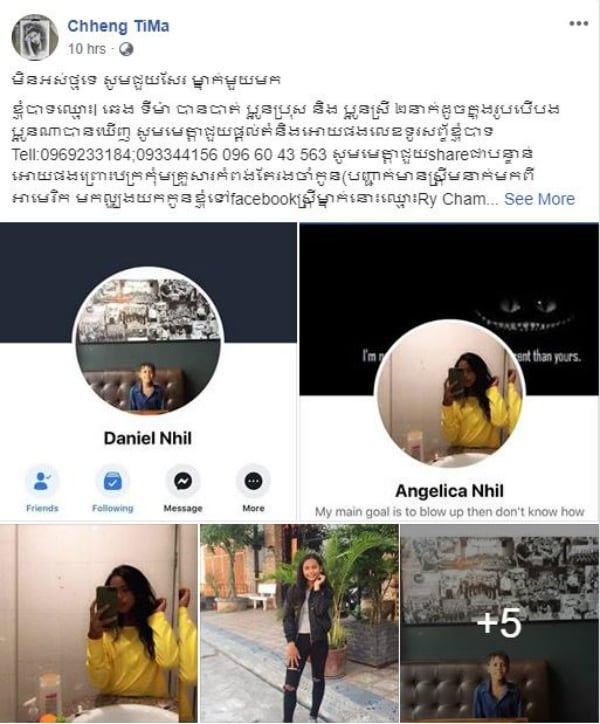Expand the post text with See More
Image resolution: width=600 pixels, height=724 pixels.
click(539, 199)
